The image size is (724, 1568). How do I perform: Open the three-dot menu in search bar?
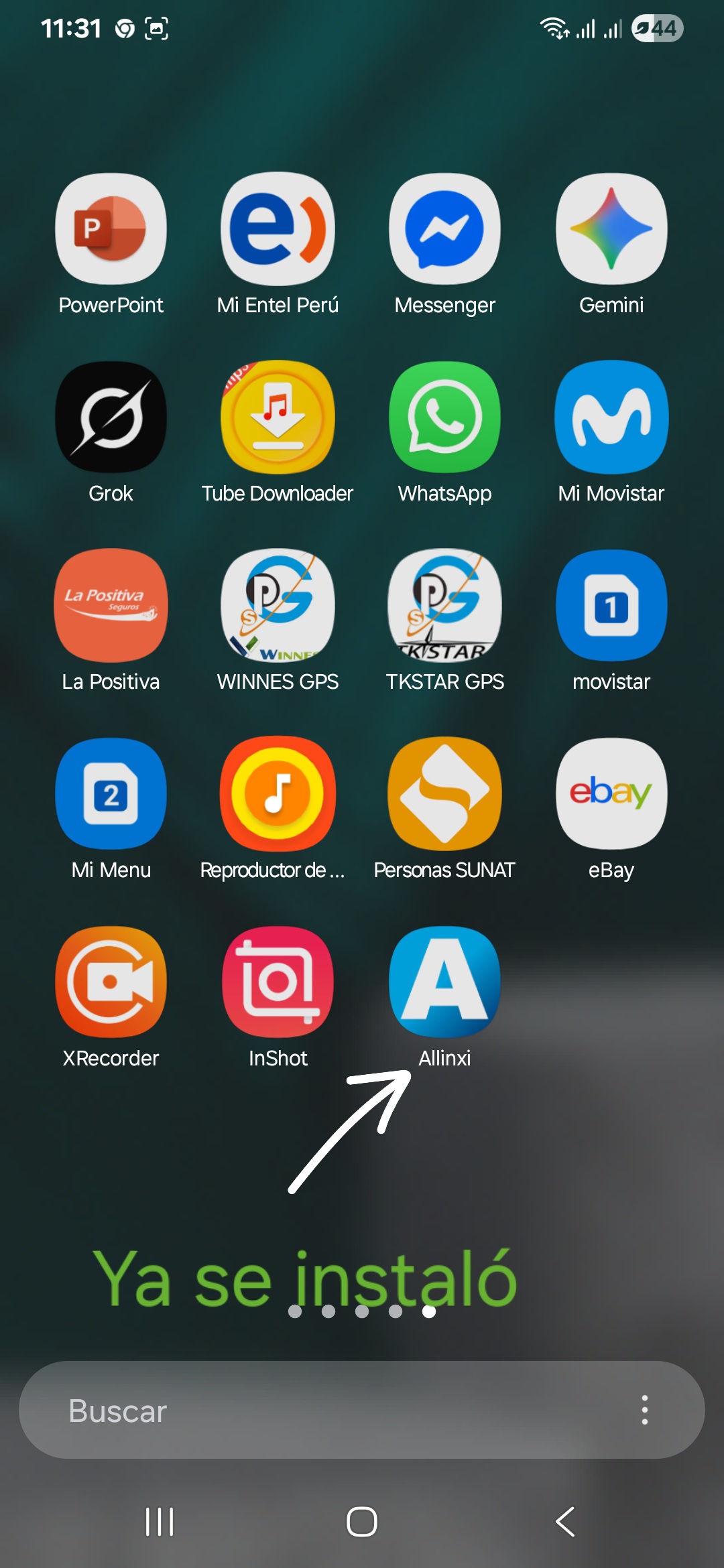click(644, 1411)
